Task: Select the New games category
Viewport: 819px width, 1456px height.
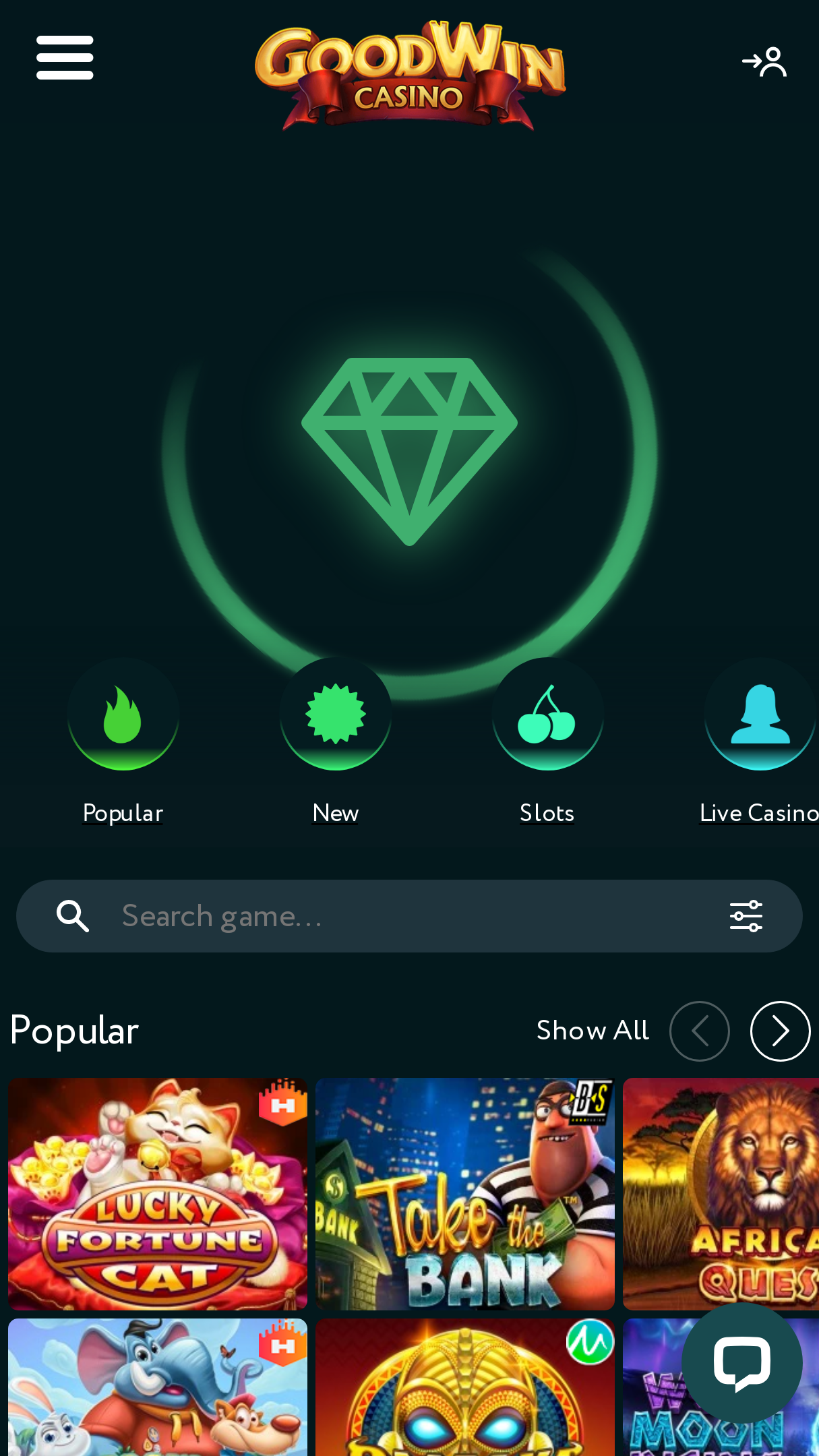Action: (335, 741)
